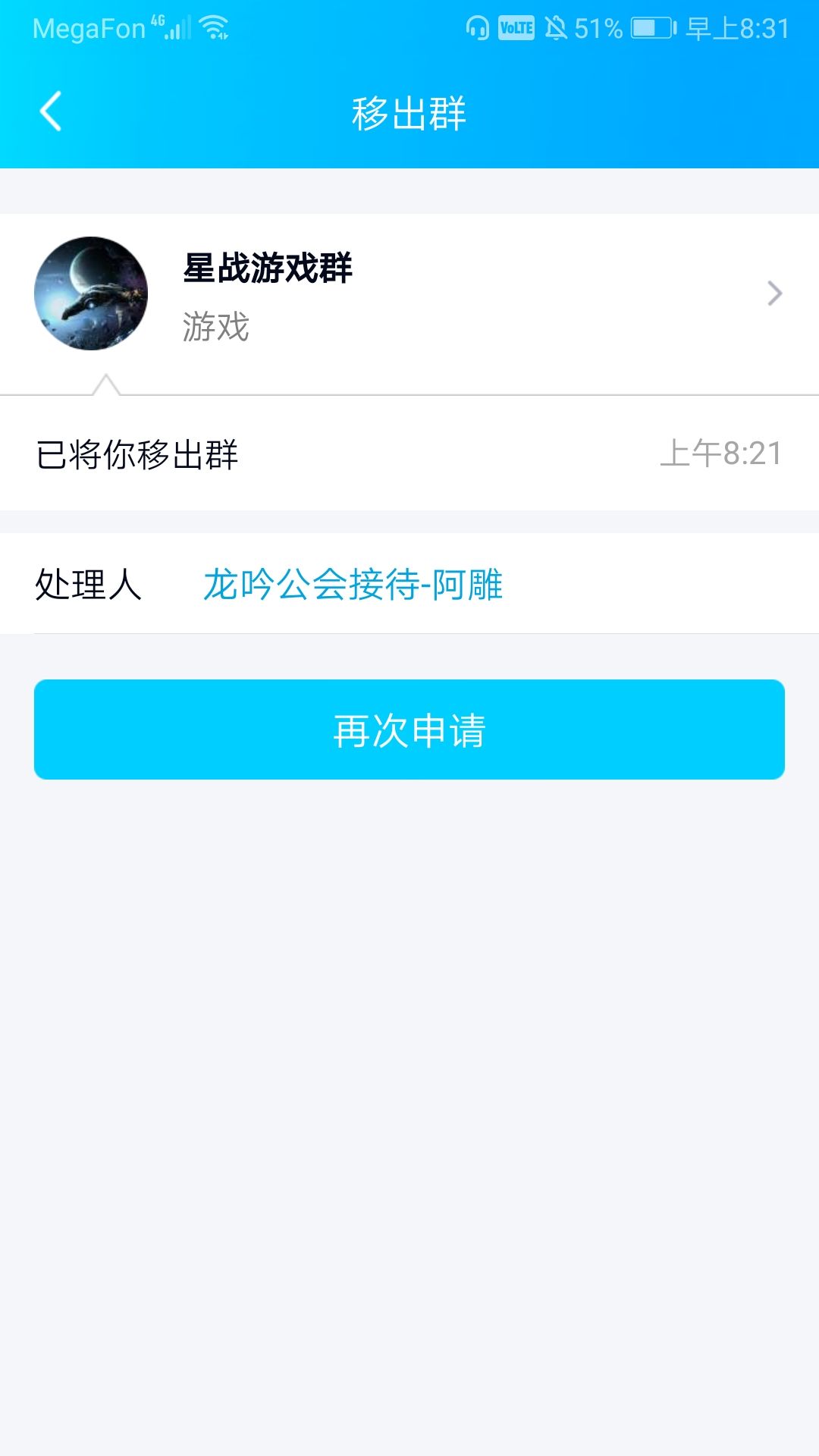Viewport: 819px width, 1456px height.
Task: Expand the message notch under group card
Action: 108,387
